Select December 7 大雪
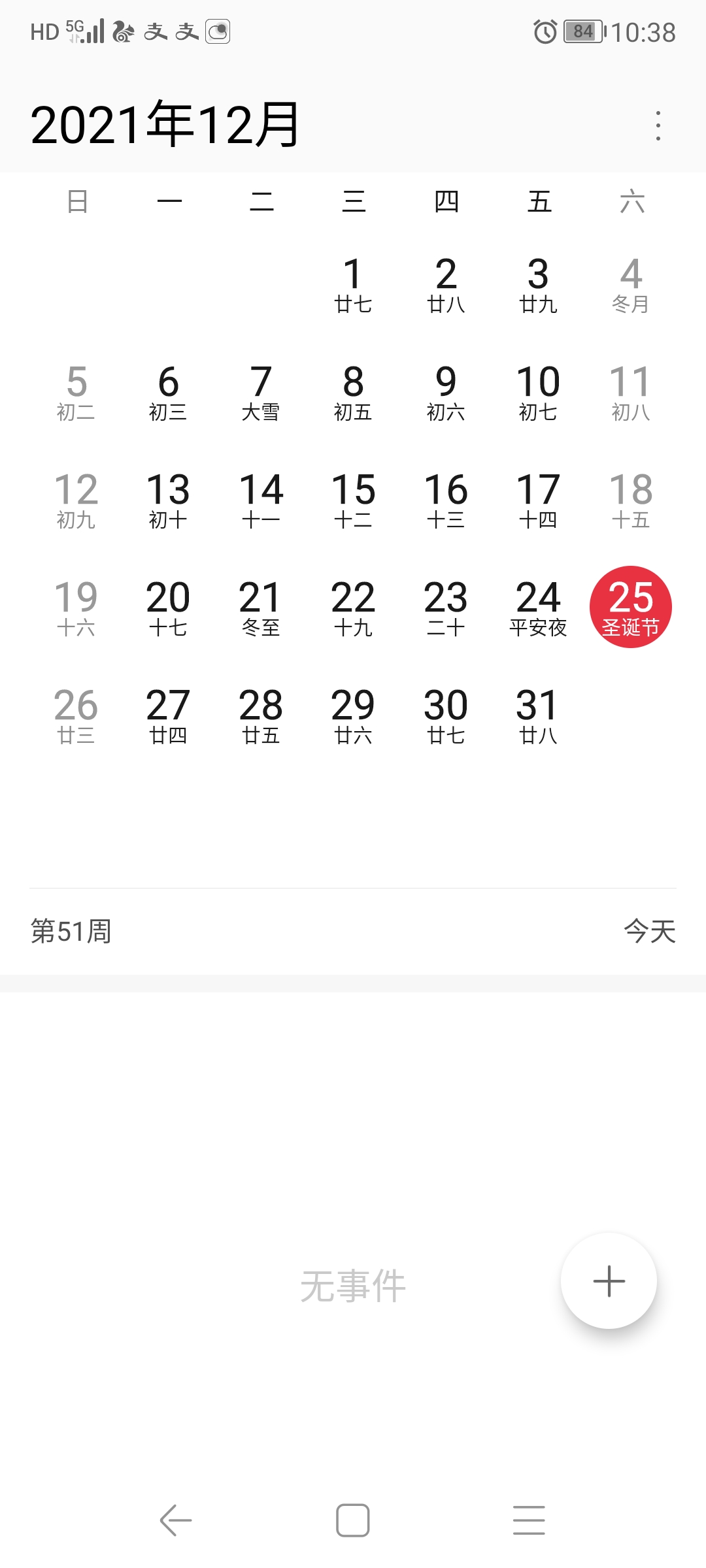Image resolution: width=706 pixels, height=1568 pixels. pos(261,393)
